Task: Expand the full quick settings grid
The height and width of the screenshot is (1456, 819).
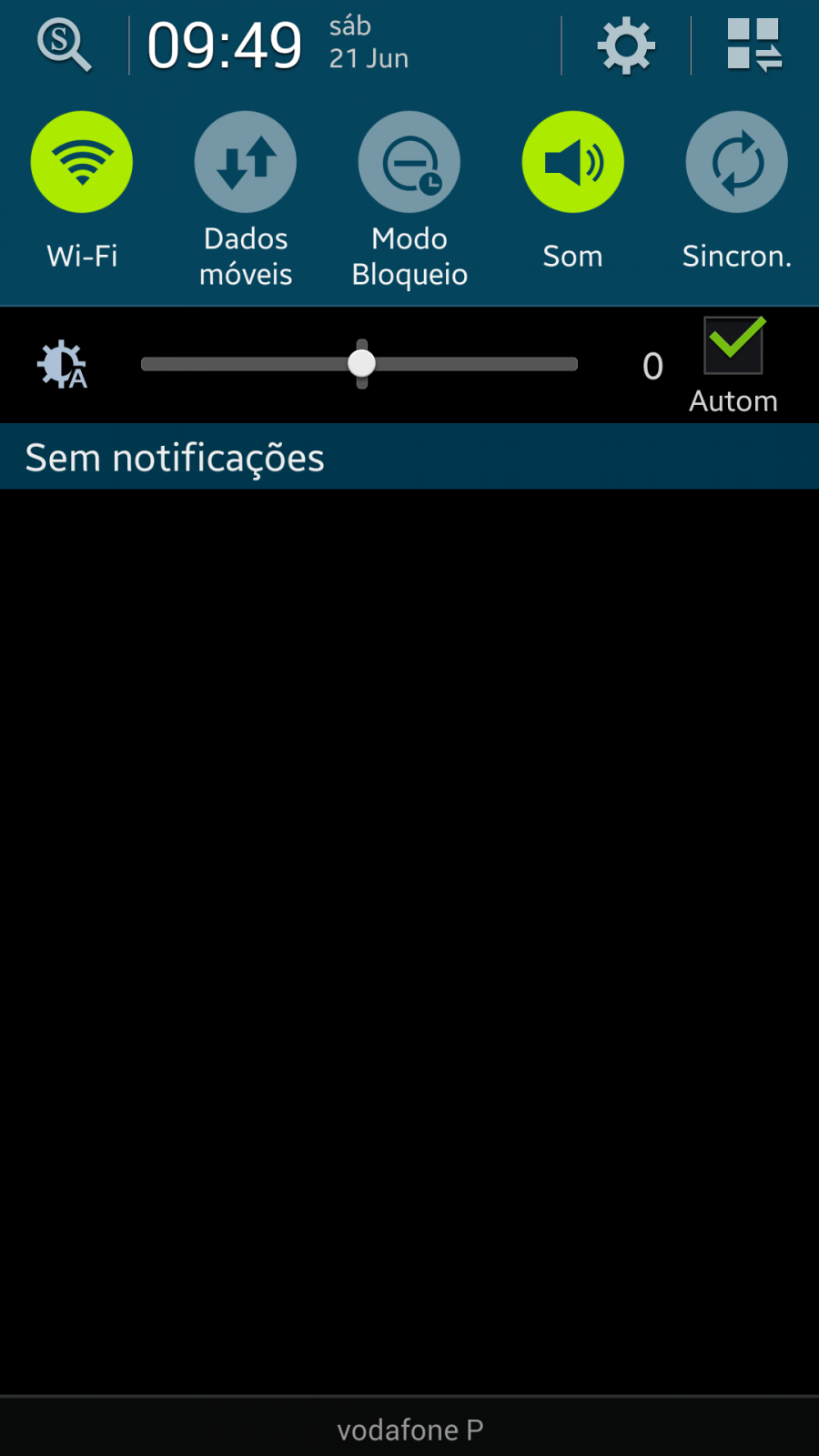Action: pyautogui.click(x=754, y=45)
